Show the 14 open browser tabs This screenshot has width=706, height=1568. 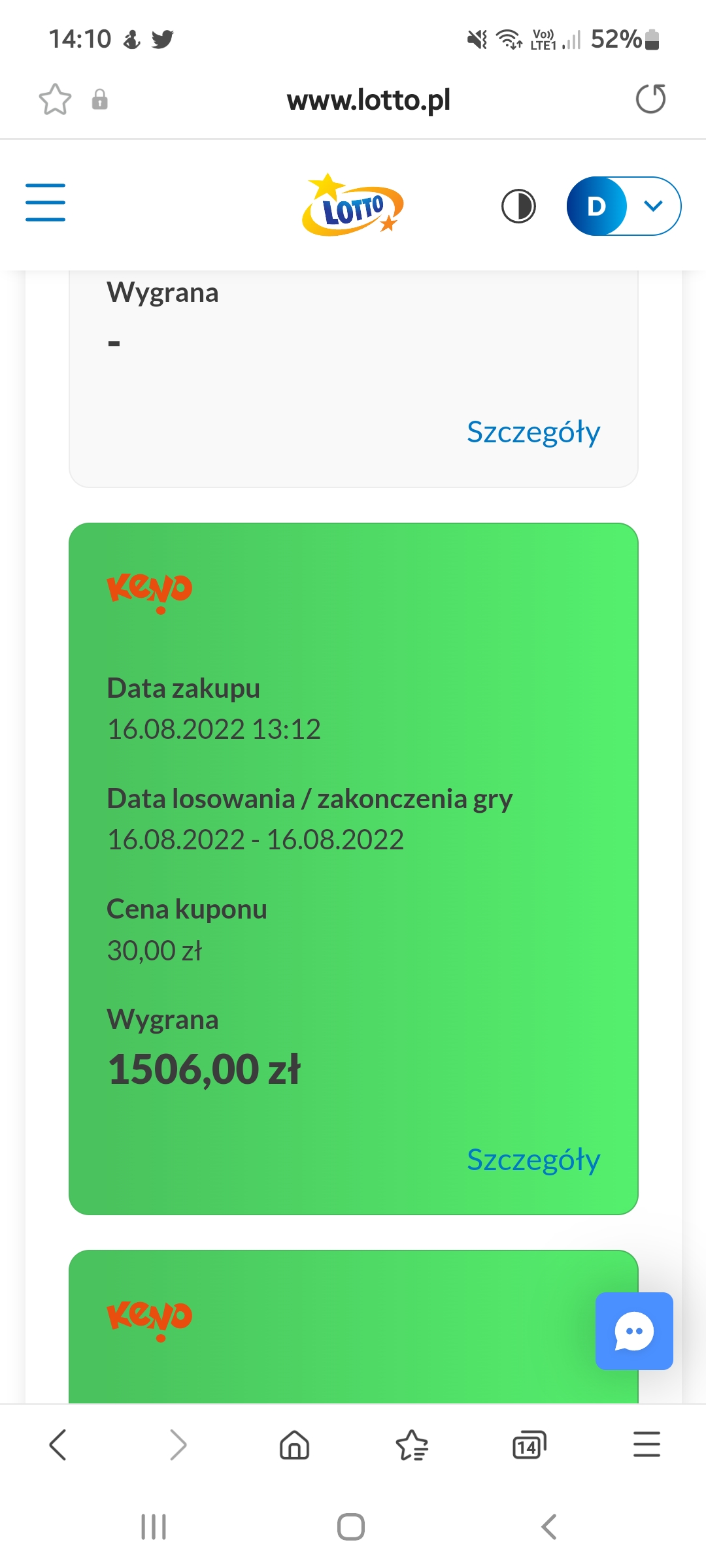(529, 1445)
